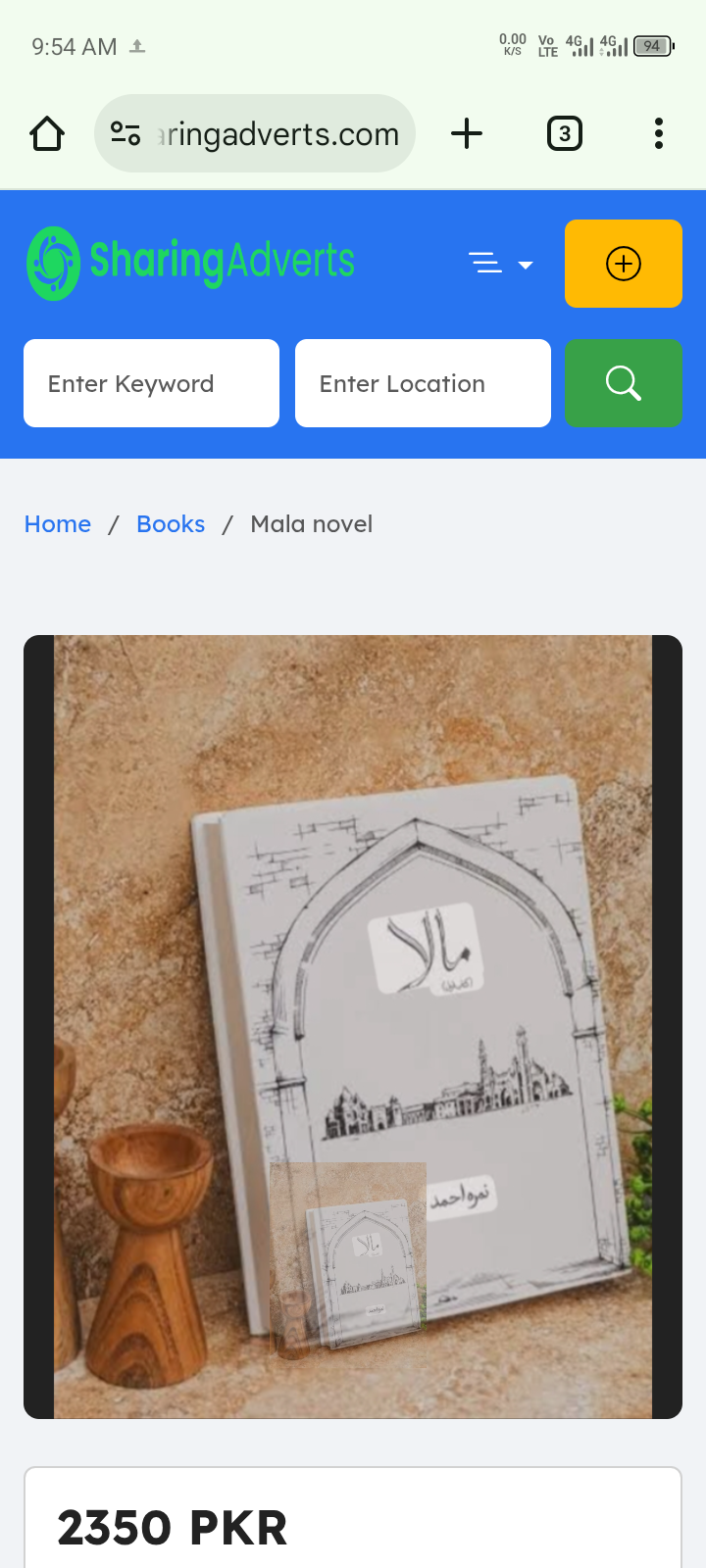Open a new browser tab
This screenshot has height=1568, width=706.
coord(467,133)
